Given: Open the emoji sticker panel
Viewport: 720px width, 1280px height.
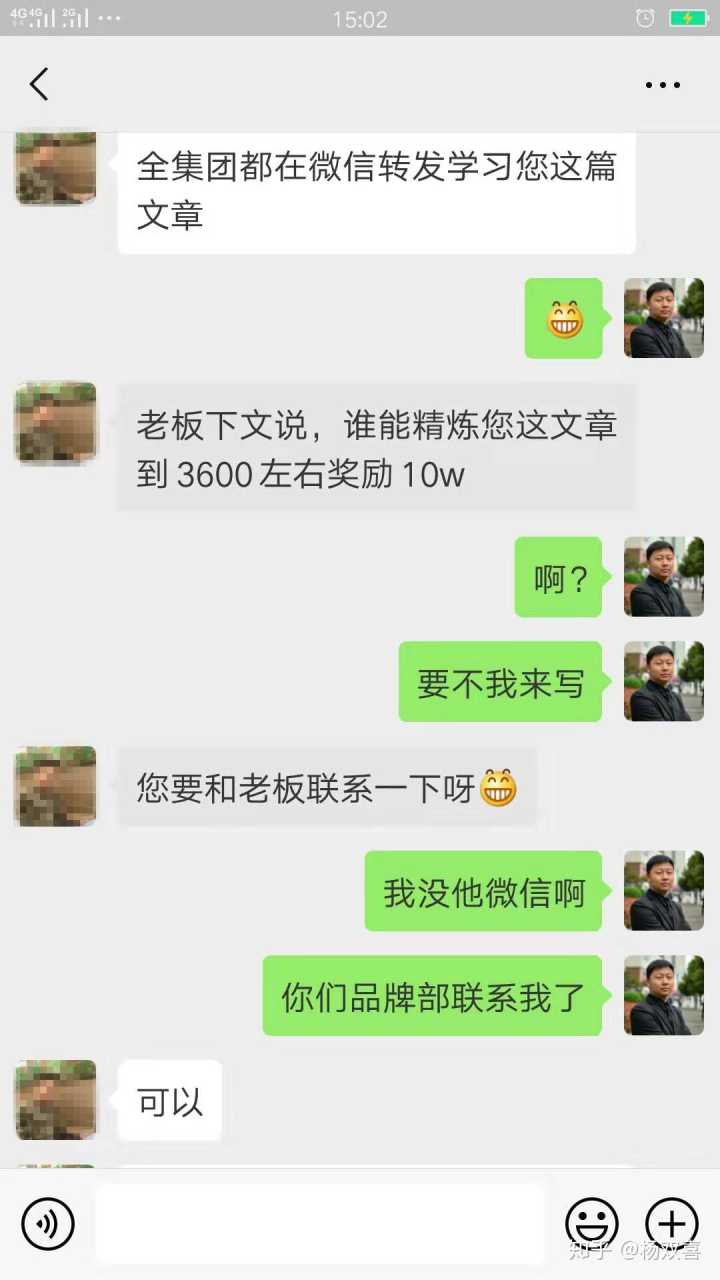Looking at the screenshot, I should click(592, 1223).
